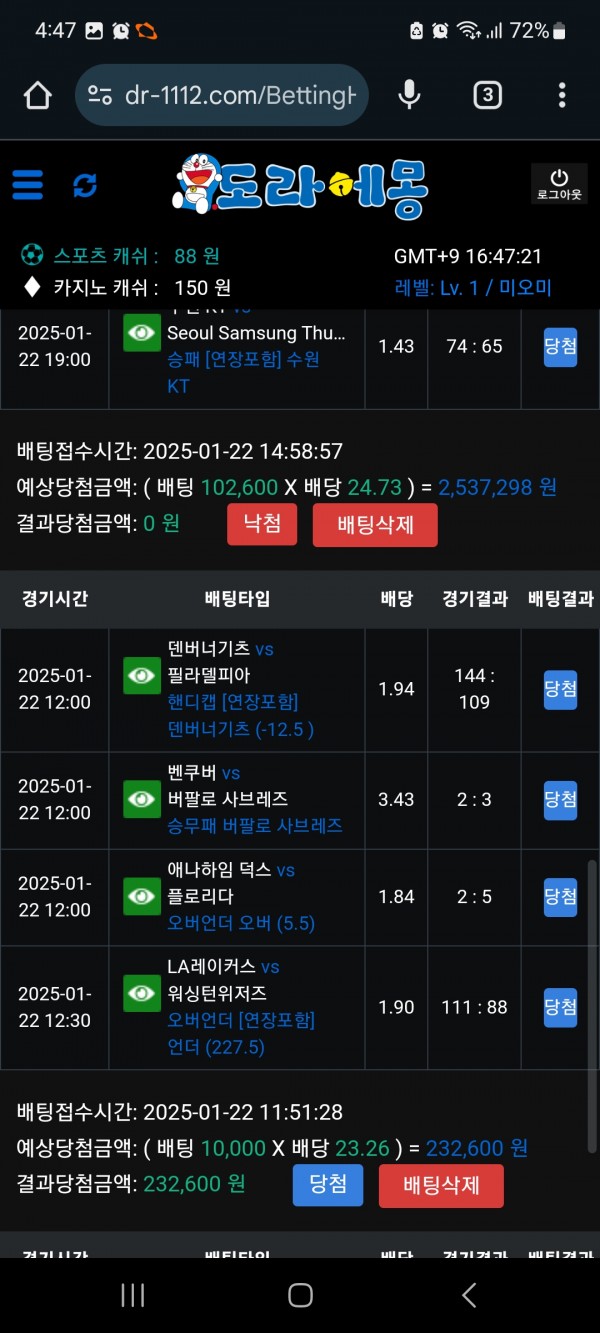600x1333 pixels.
Task: Delete the 102,600 bet with 배팅삭제
Action: pos(375,525)
